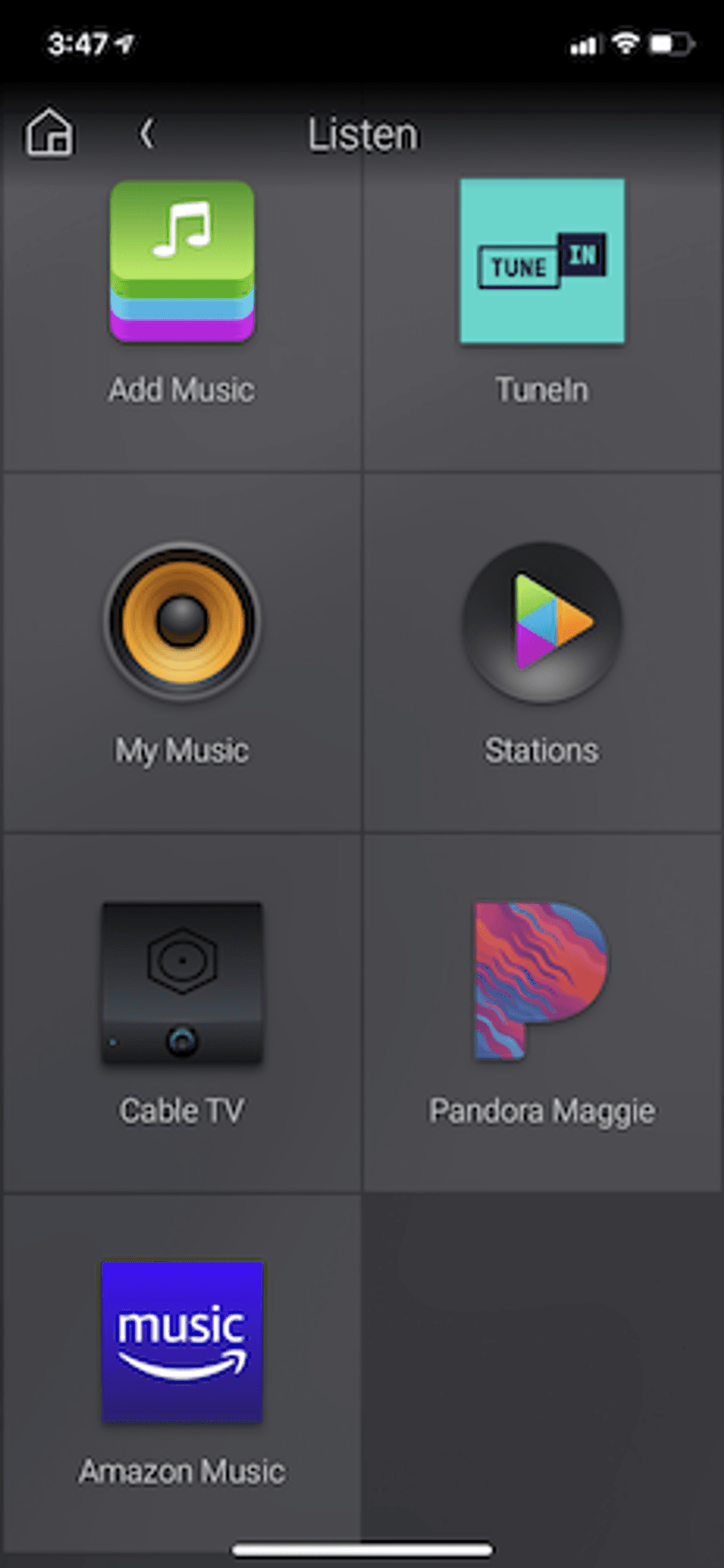This screenshot has height=1568, width=724.
Task: Click the My Music label
Action: click(181, 750)
